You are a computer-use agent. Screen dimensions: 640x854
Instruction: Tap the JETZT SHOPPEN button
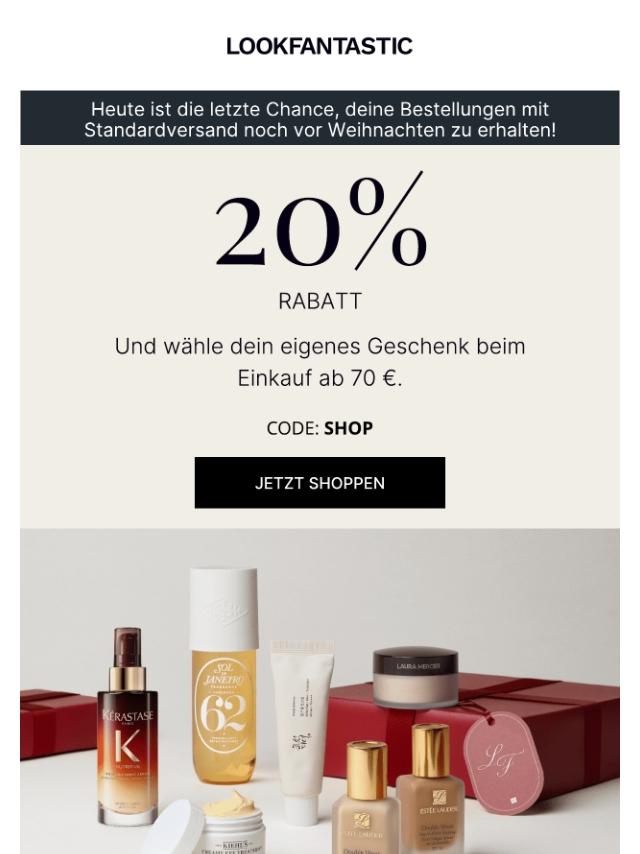click(319, 483)
